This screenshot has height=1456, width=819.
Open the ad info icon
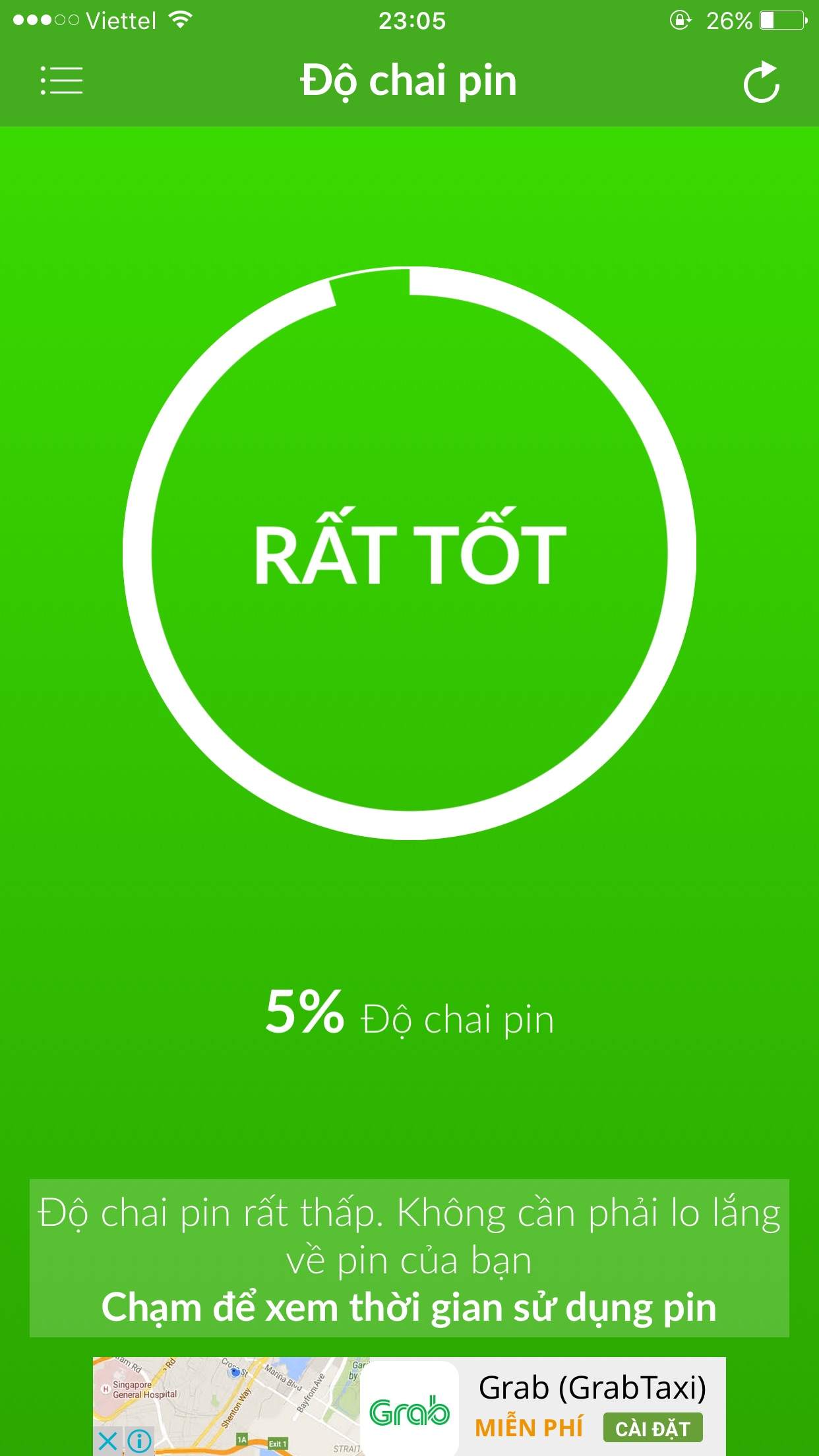click(139, 1440)
